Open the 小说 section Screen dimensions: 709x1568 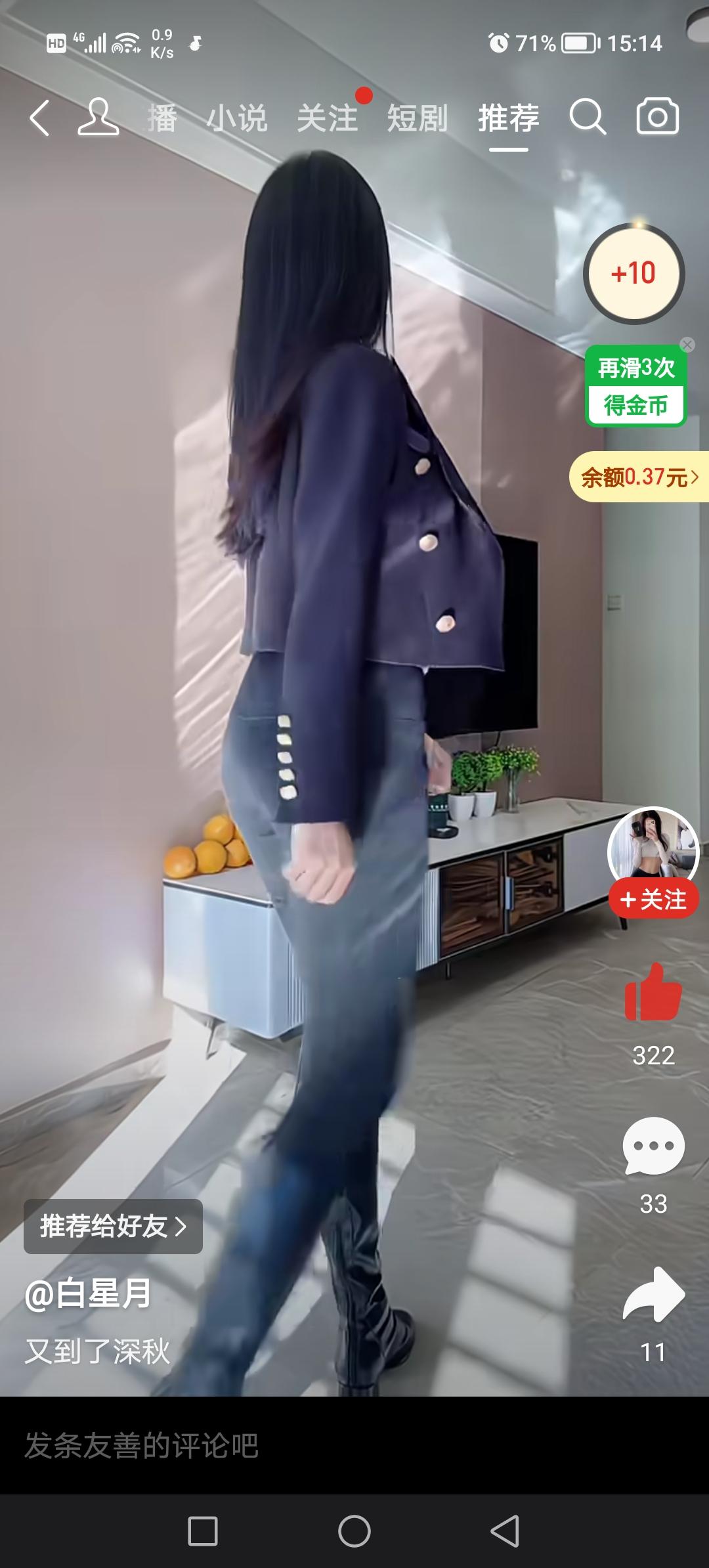pyautogui.click(x=238, y=118)
